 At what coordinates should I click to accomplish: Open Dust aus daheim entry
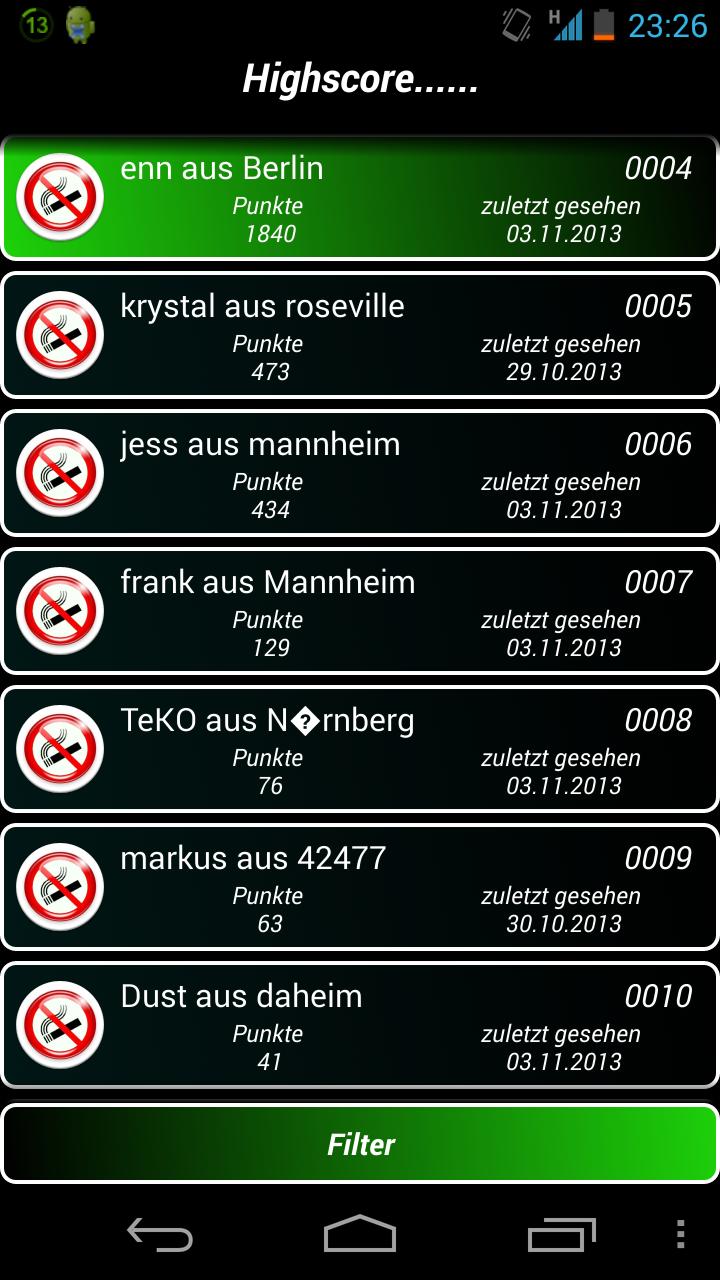[360, 1026]
